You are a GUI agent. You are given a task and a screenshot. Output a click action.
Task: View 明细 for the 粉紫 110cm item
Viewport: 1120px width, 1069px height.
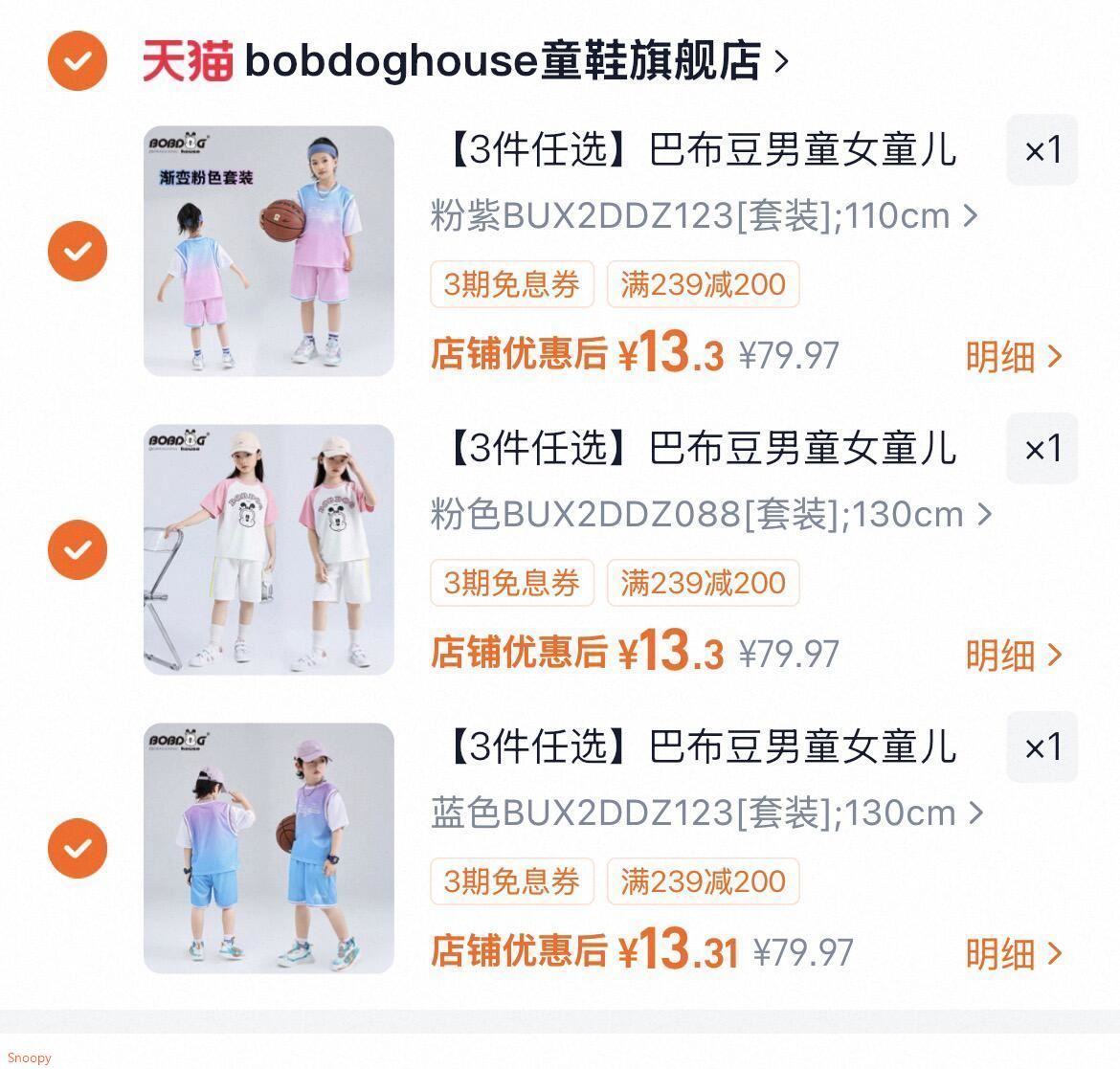1015,356
